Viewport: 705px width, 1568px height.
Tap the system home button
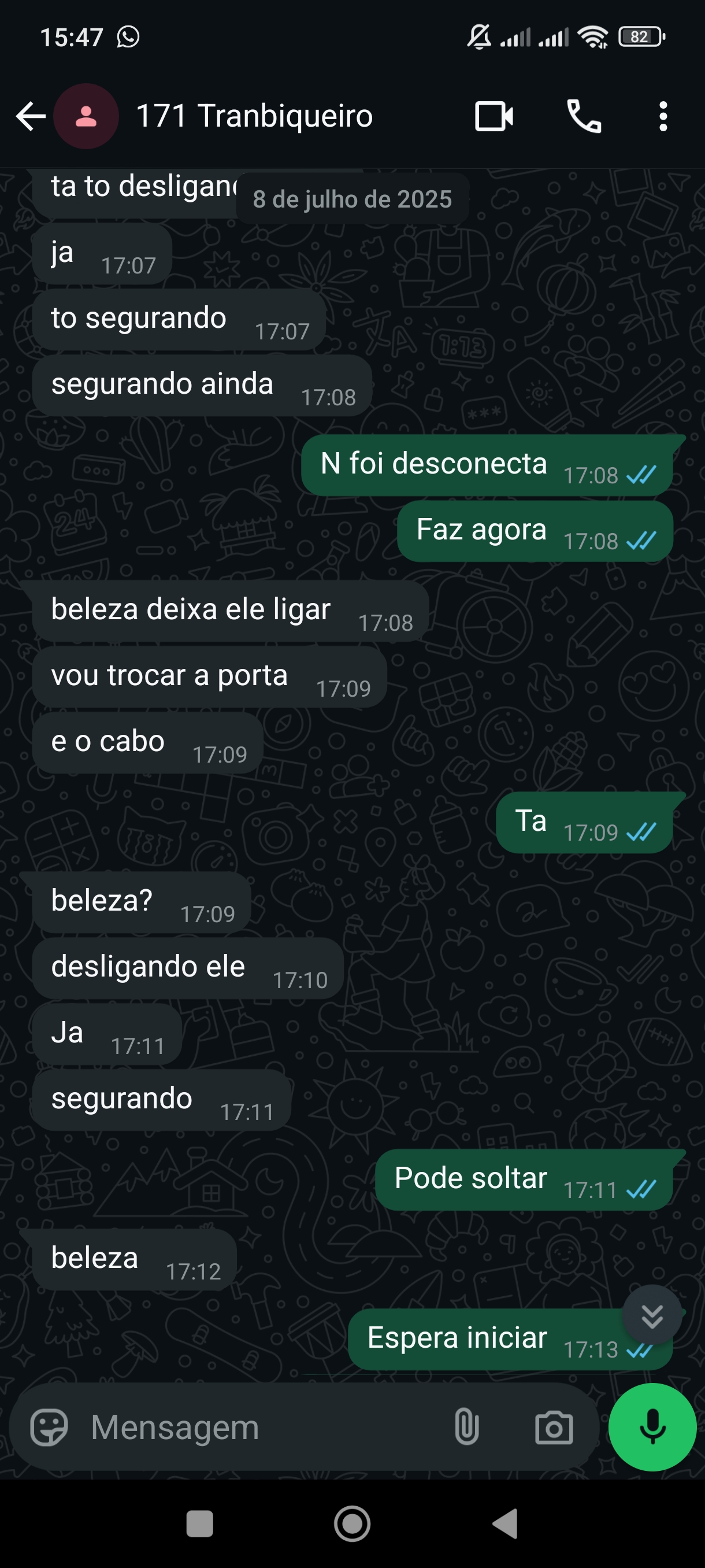[x=352, y=1524]
